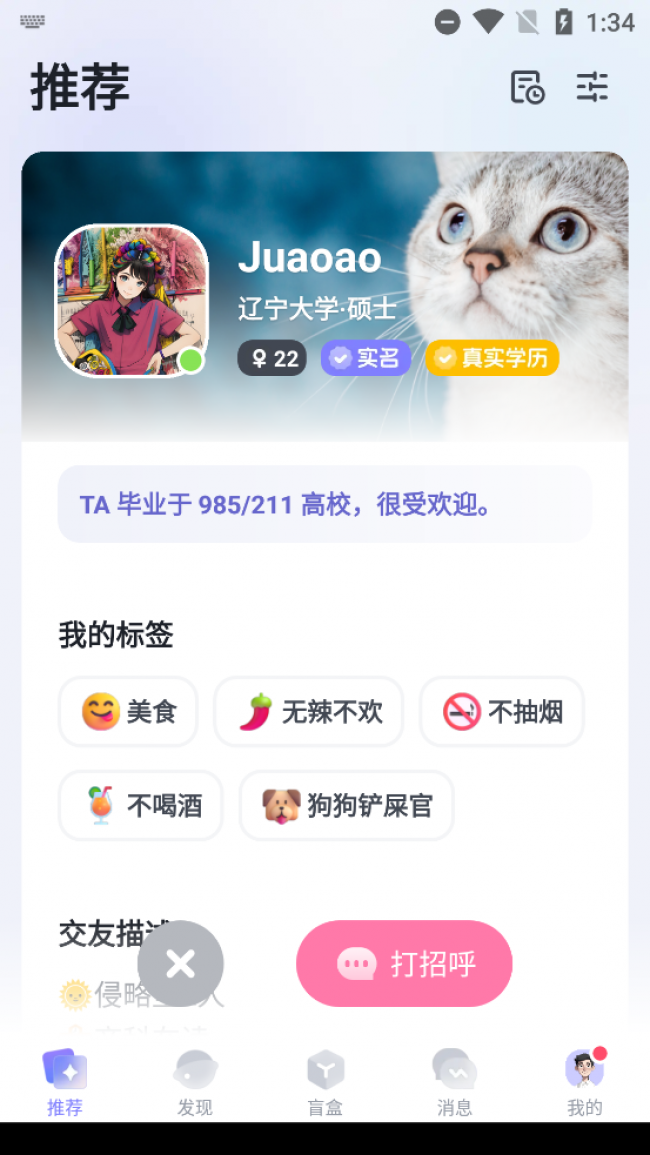Image resolution: width=650 pixels, height=1155 pixels.
Task: Dismiss this recommended profile with X
Action: click(181, 963)
